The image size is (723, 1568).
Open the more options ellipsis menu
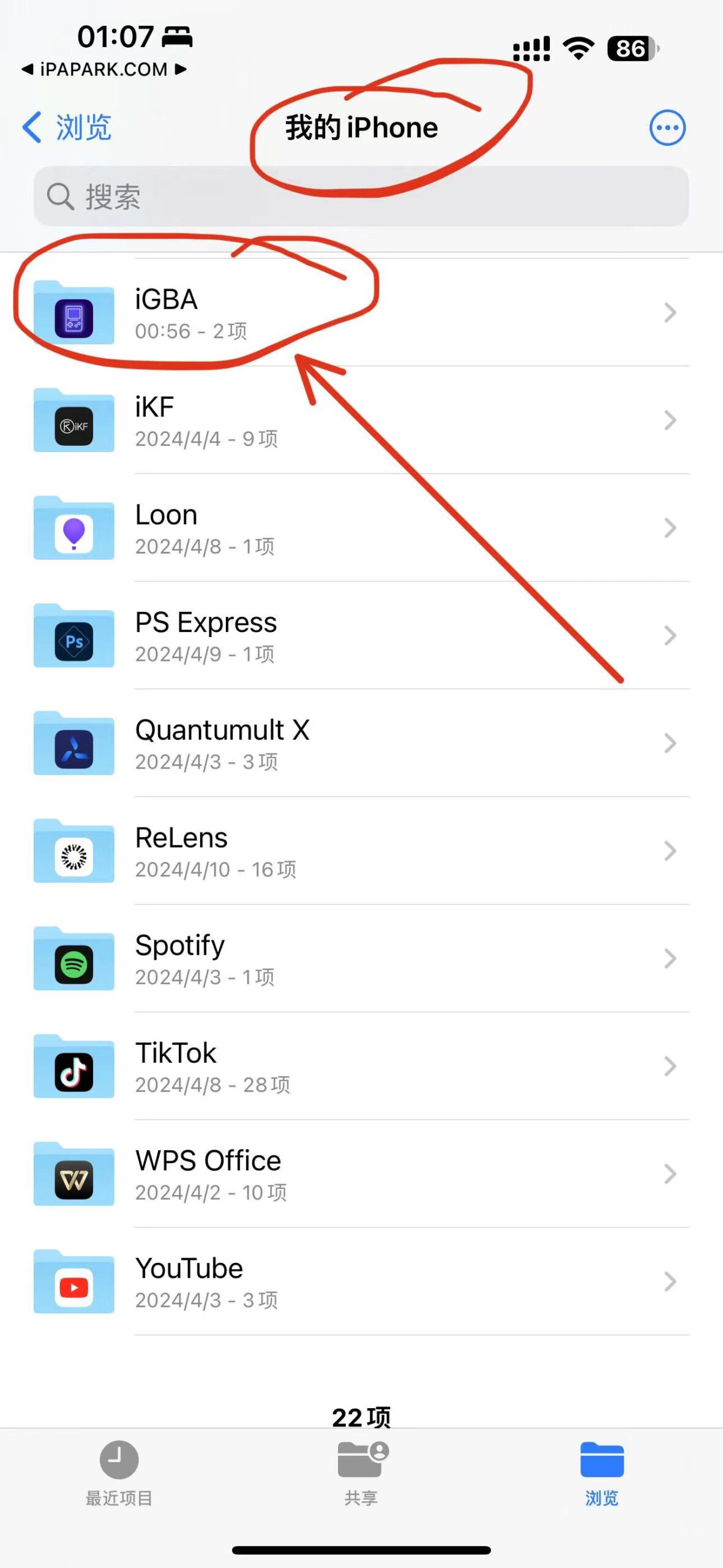pos(666,127)
